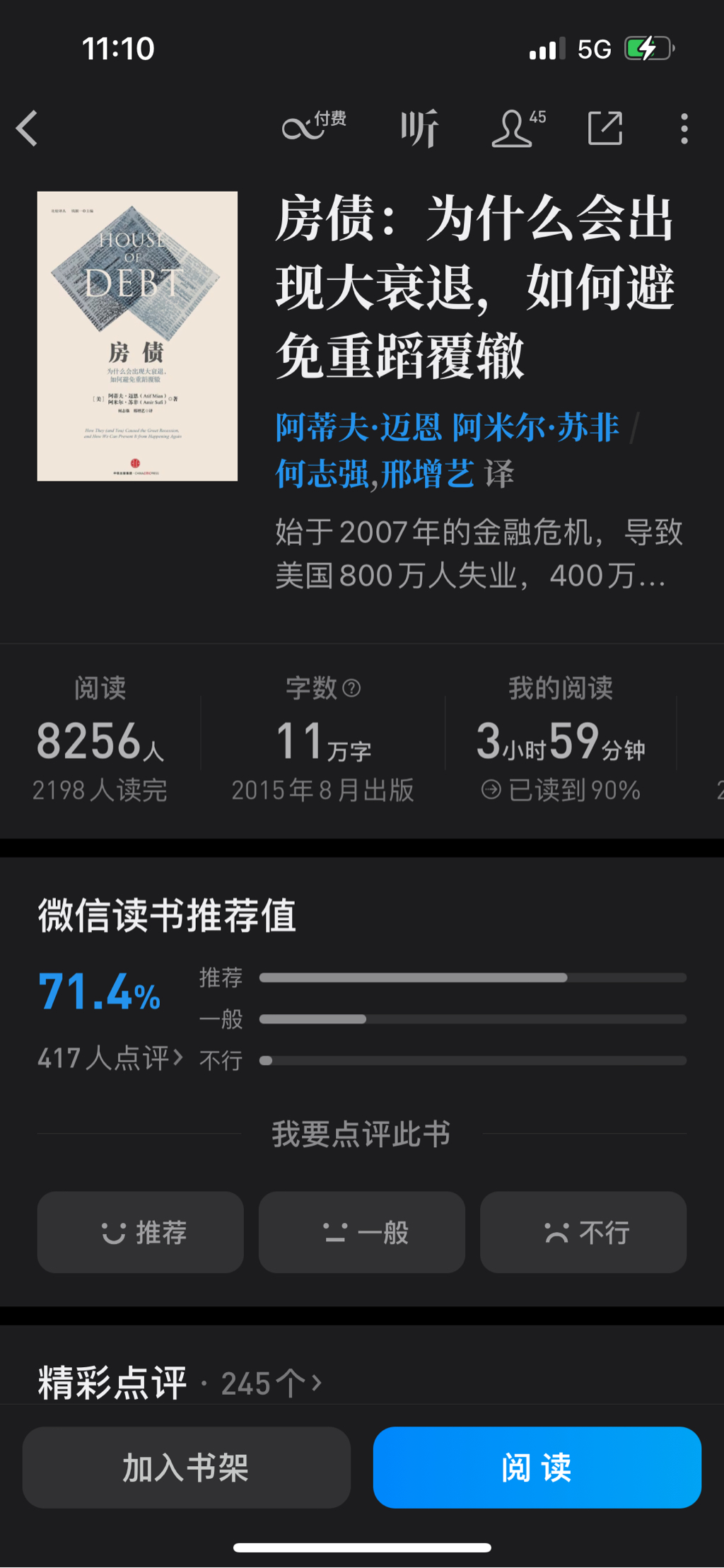Image resolution: width=724 pixels, height=1568 pixels.
Task: Rate this book as 推荐
Action: tap(141, 1232)
